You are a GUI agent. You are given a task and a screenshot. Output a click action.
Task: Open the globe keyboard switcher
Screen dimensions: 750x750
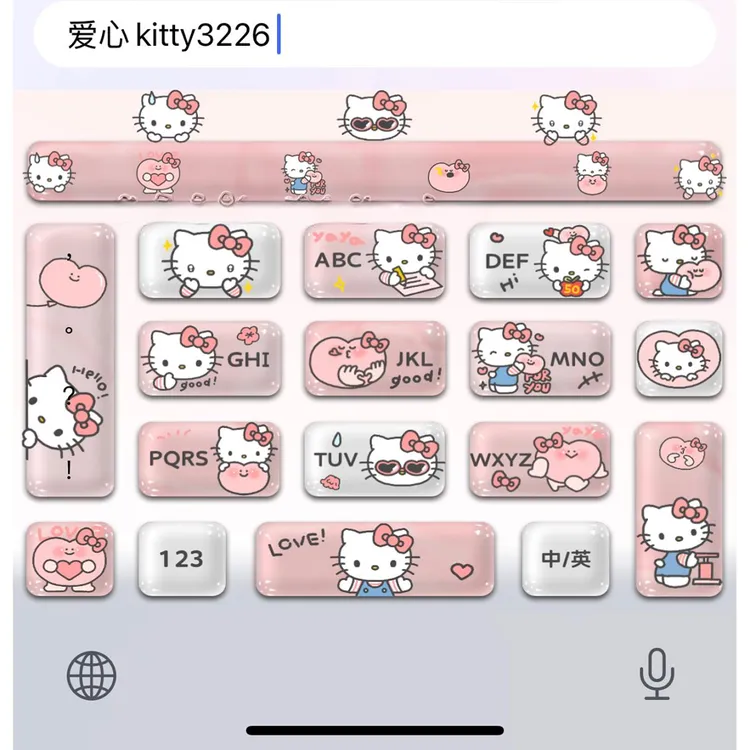91,675
